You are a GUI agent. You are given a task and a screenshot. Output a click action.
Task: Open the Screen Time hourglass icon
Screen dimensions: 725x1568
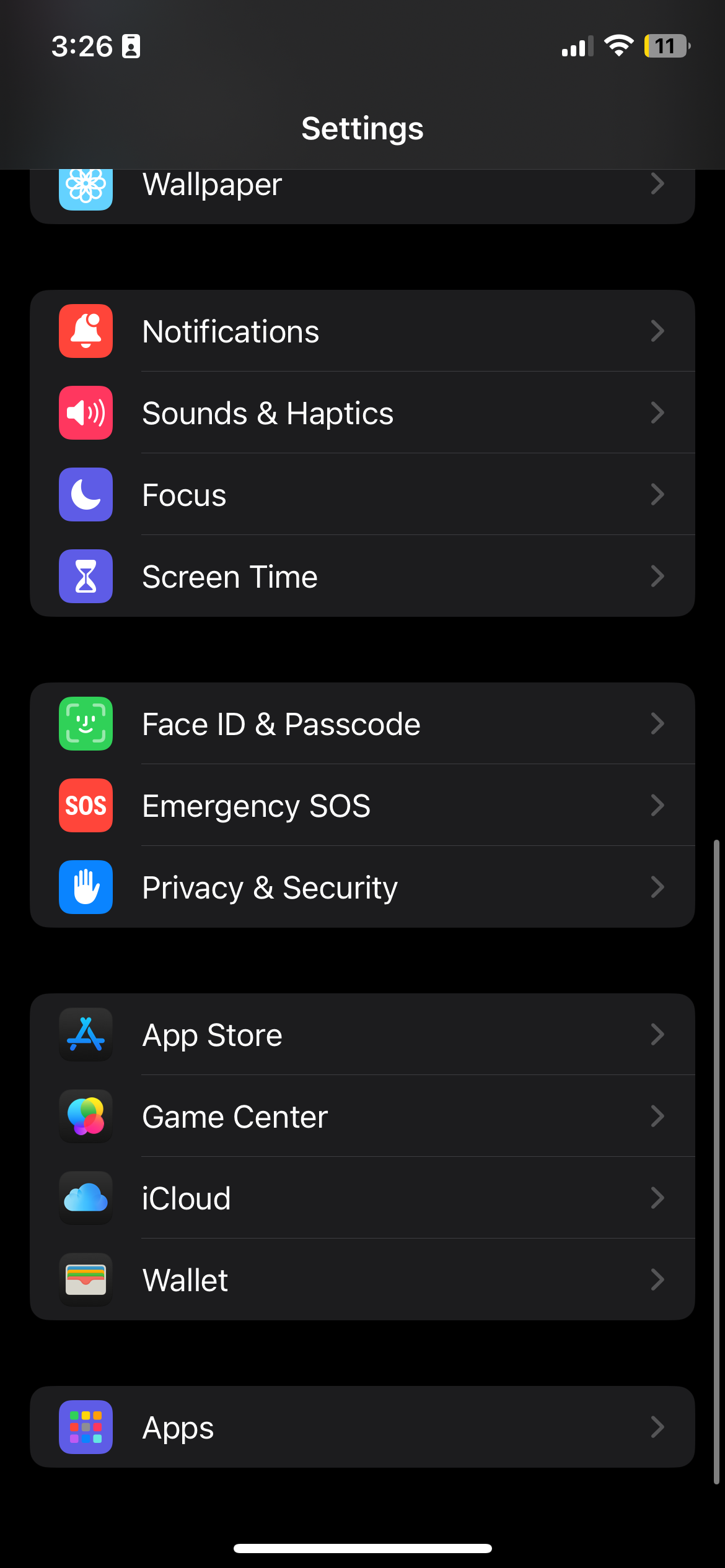pyautogui.click(x=86, y=576)
